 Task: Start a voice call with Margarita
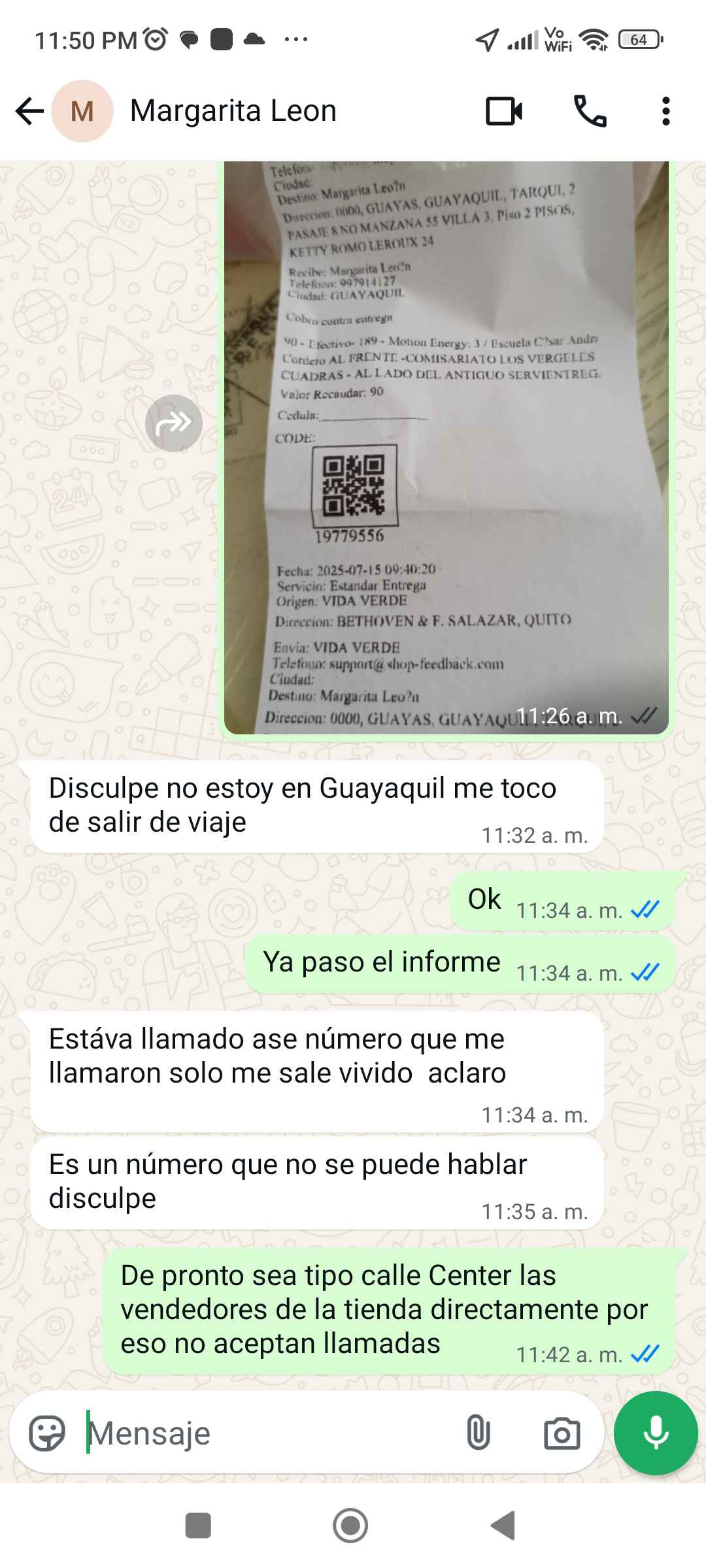coord(590,111)
